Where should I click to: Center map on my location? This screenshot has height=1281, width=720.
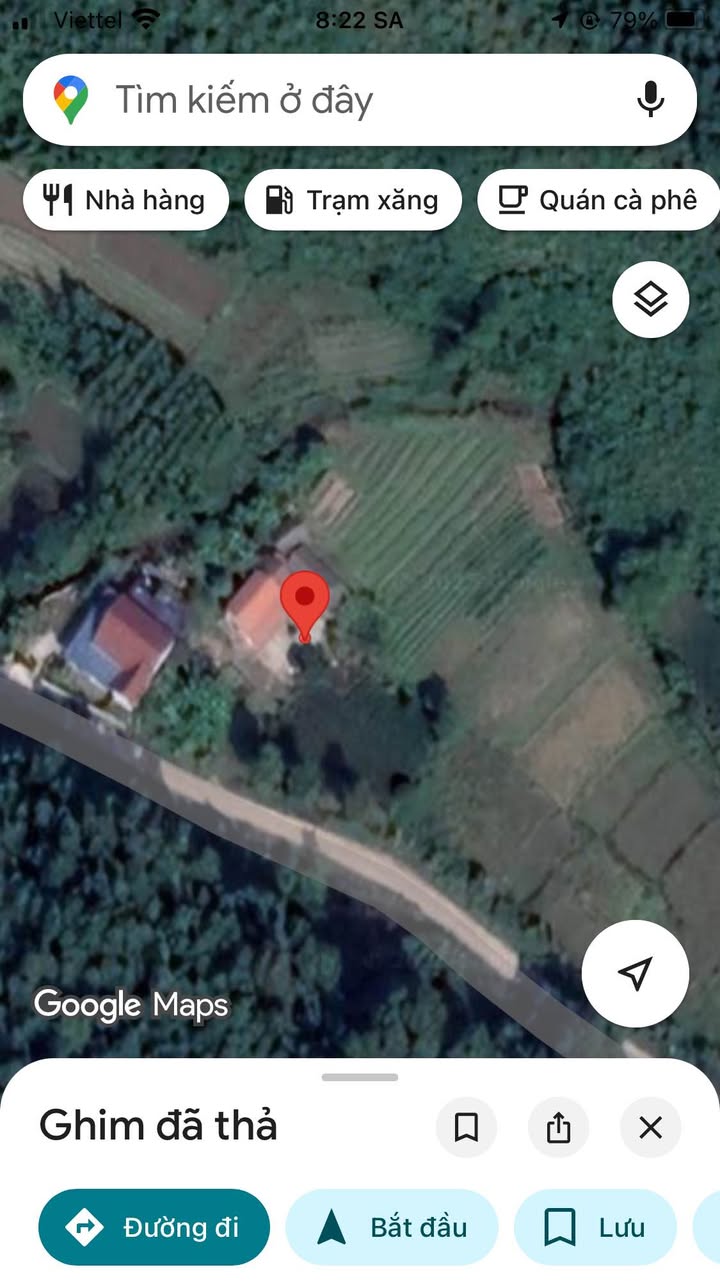pyautogui.click(x=635, y=973)
